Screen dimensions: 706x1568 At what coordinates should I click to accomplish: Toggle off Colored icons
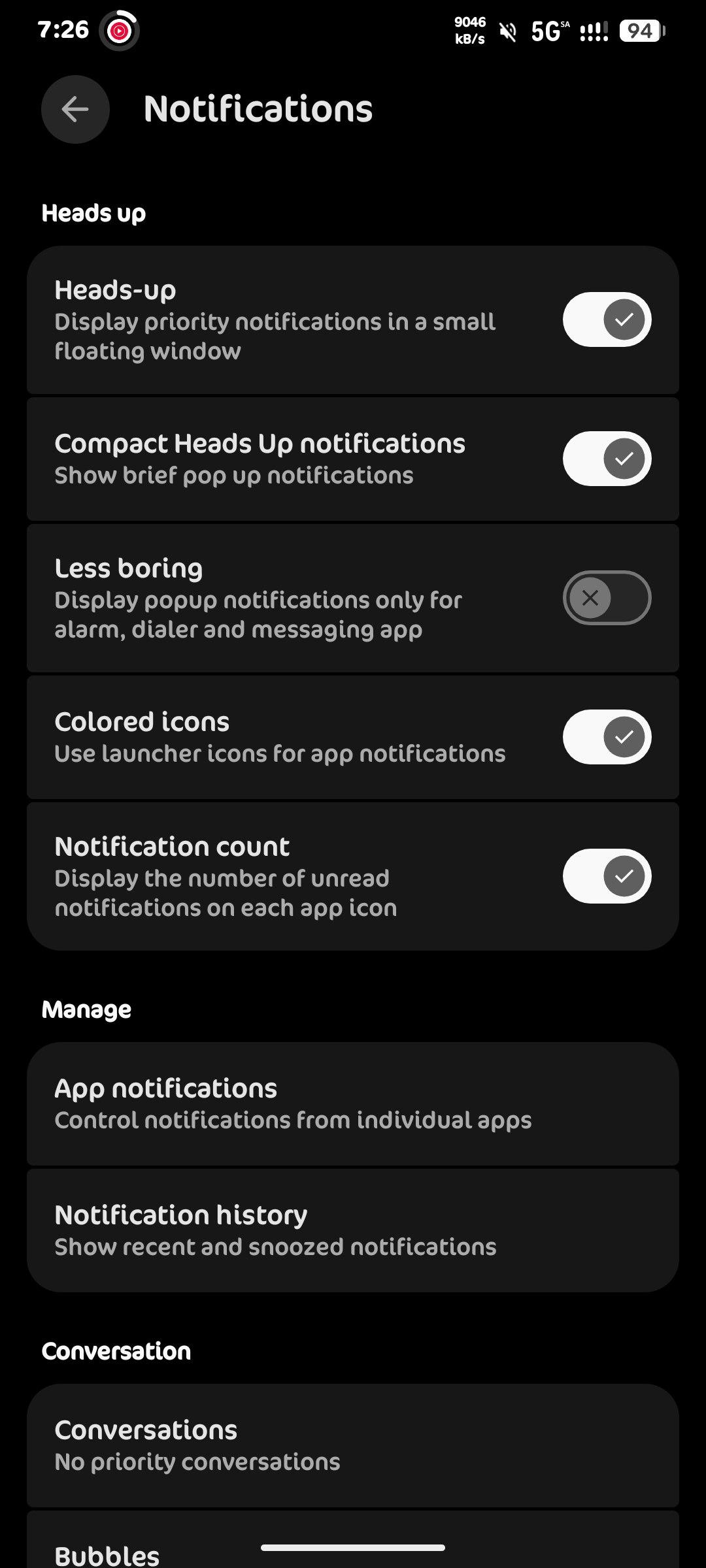607,737
